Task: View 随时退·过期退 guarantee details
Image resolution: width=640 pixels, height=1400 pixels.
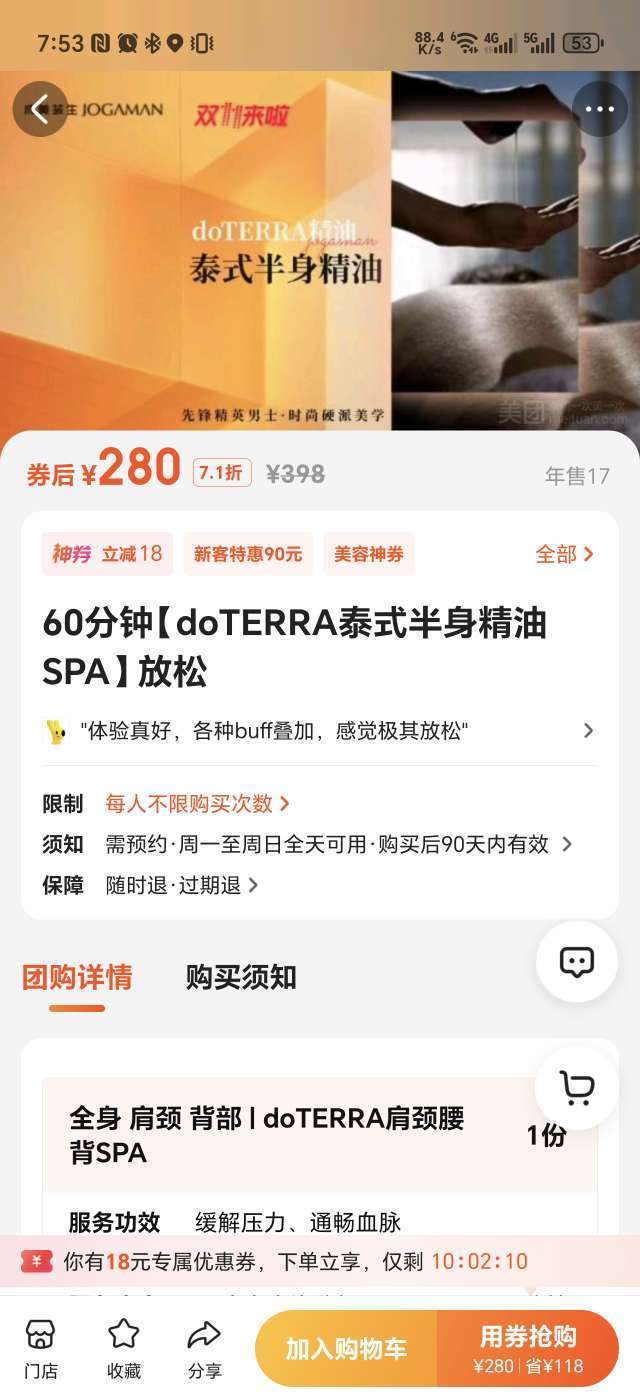Action: point(182,885)
